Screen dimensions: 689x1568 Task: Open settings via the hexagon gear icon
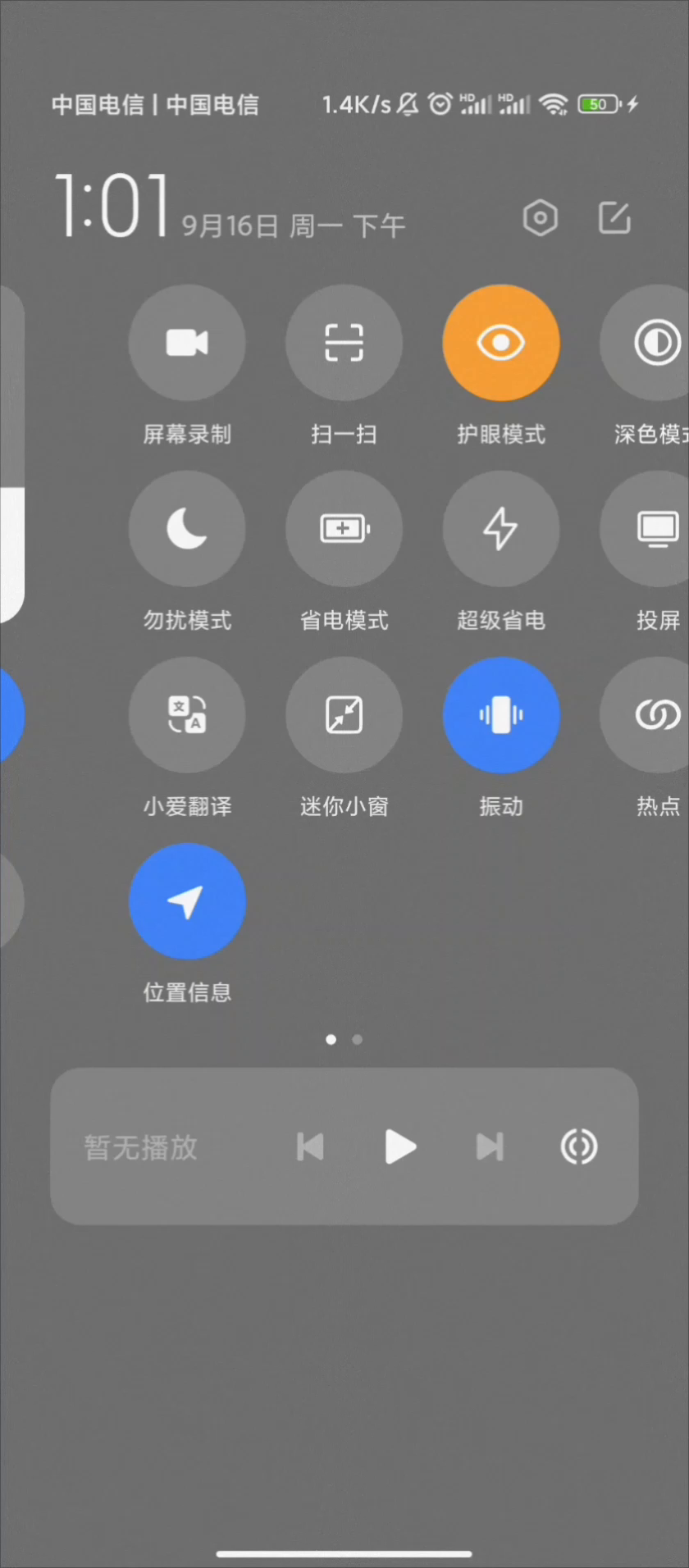pos(541,218)
